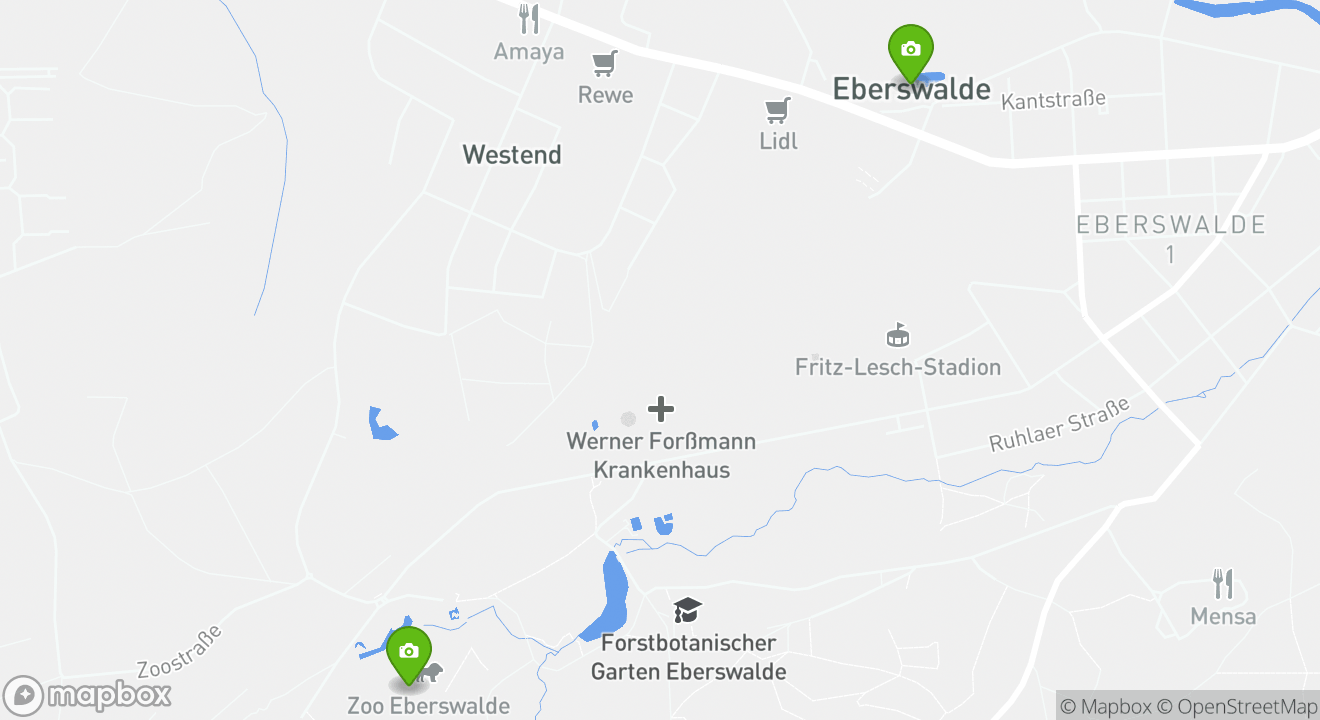Open the camera marker at Zoo Eberswalde

[x=408, y=652]
